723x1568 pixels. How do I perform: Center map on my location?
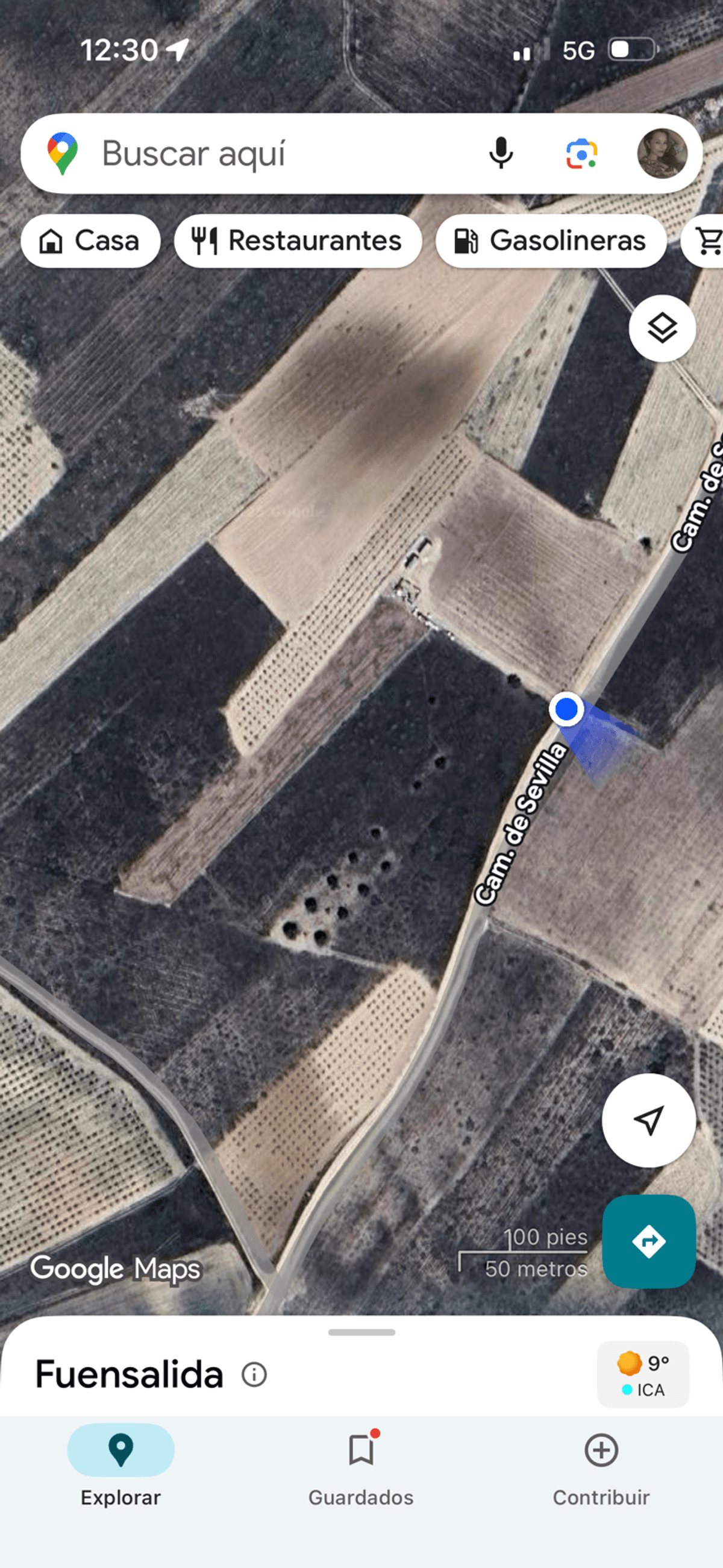tap(648, 1121)
